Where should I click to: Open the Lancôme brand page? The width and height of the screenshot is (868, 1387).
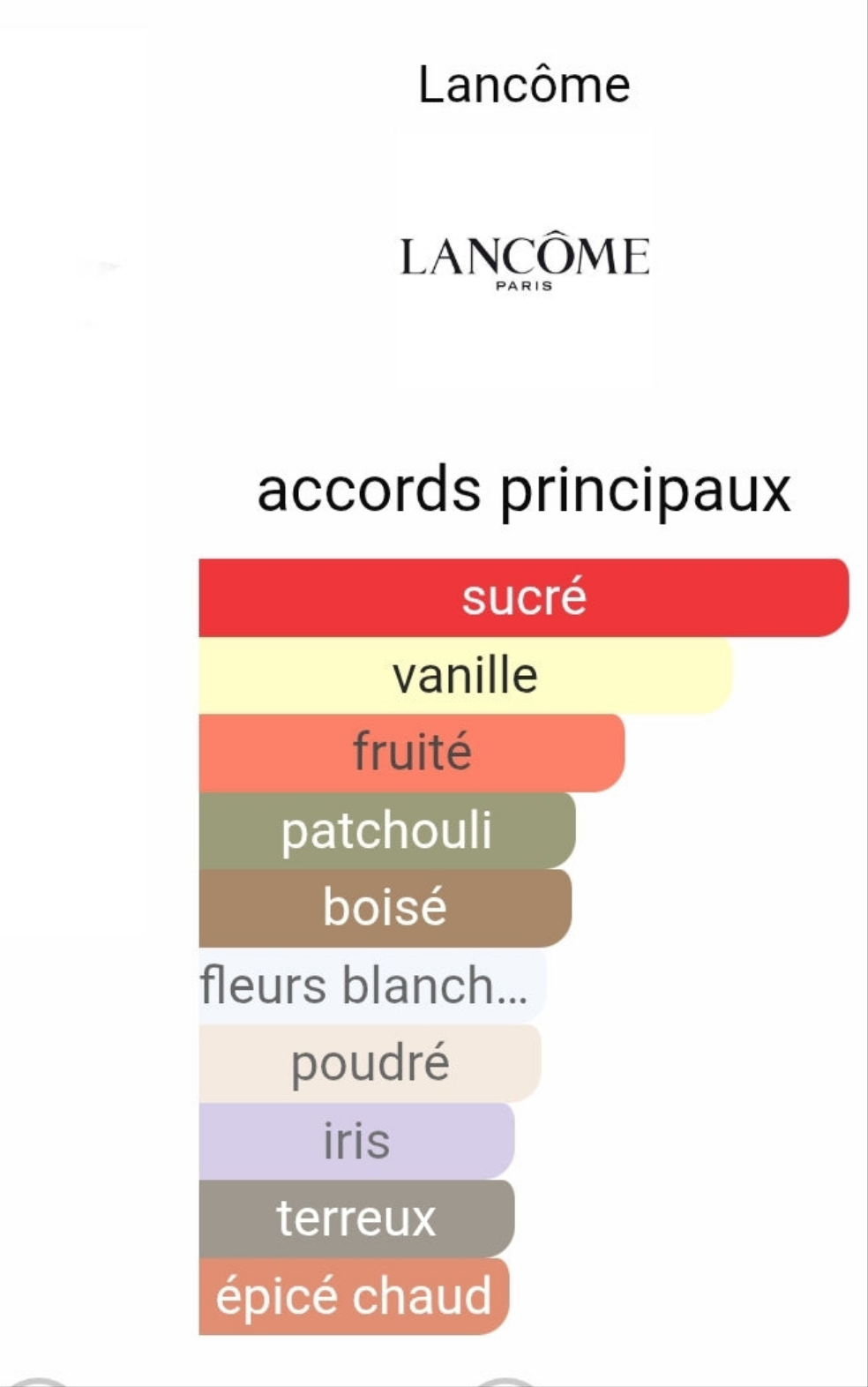[524, 86]
